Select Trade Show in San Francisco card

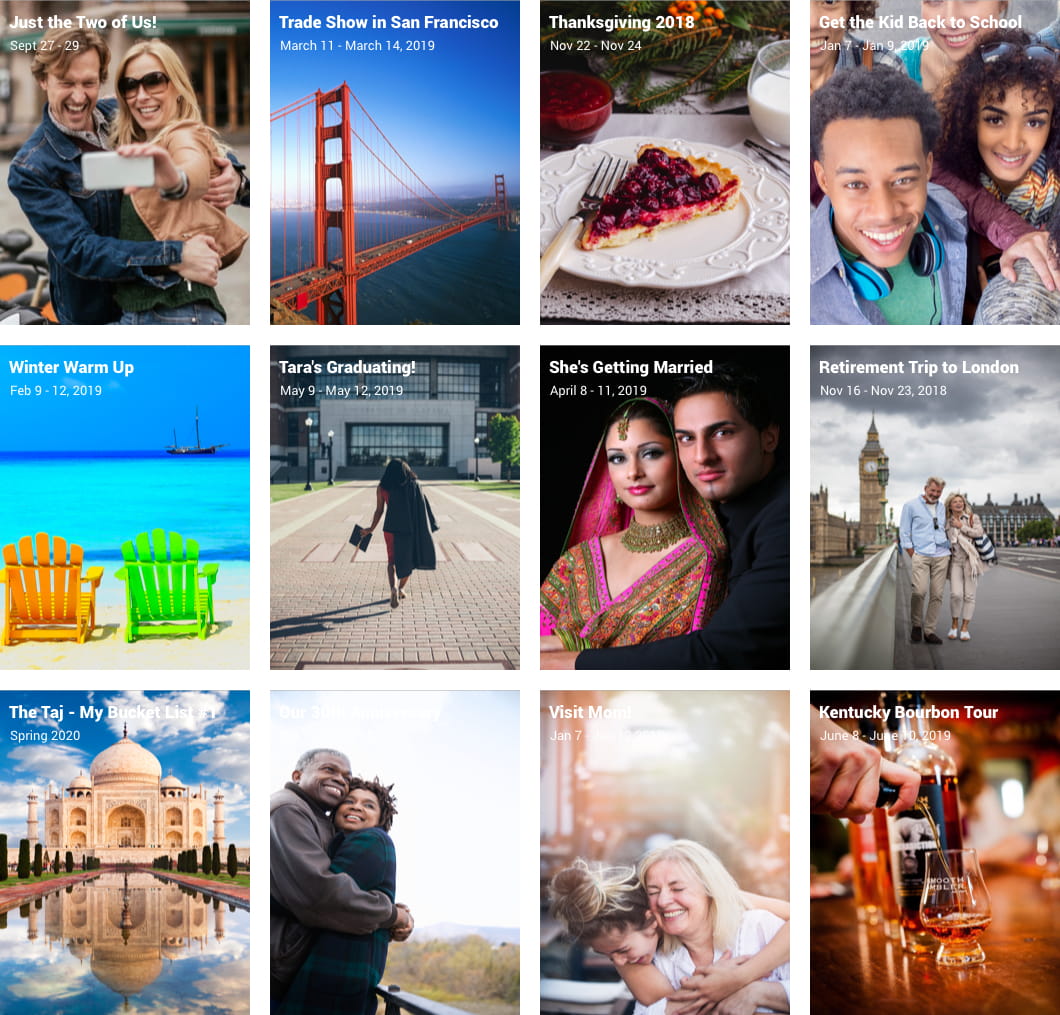click(395, 162)
